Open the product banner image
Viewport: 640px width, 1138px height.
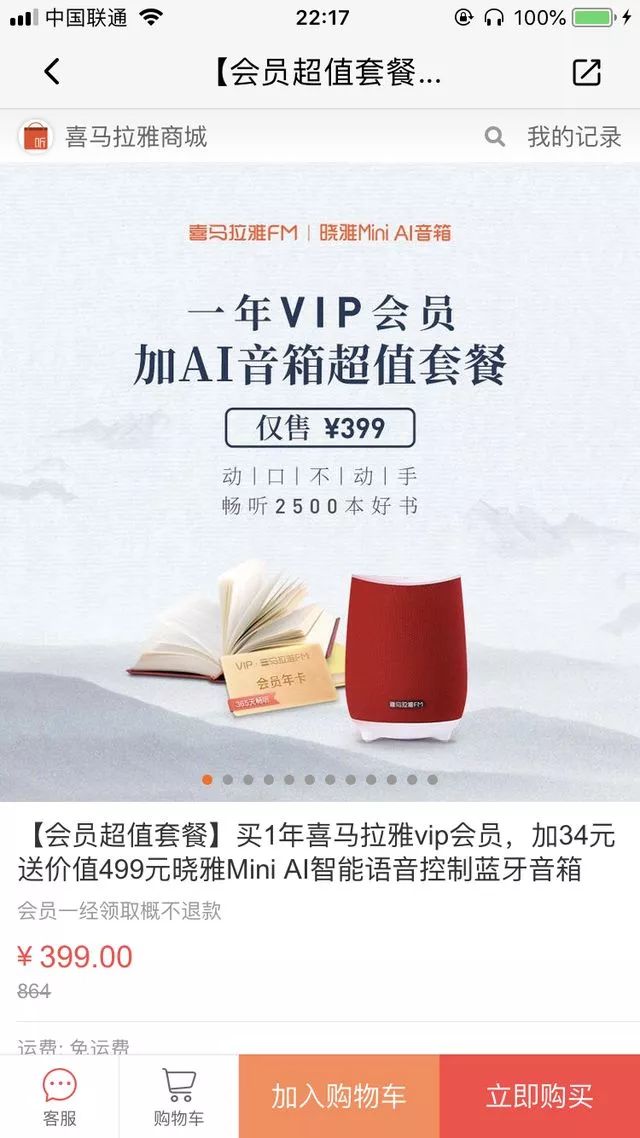click(x=320, y=480)
